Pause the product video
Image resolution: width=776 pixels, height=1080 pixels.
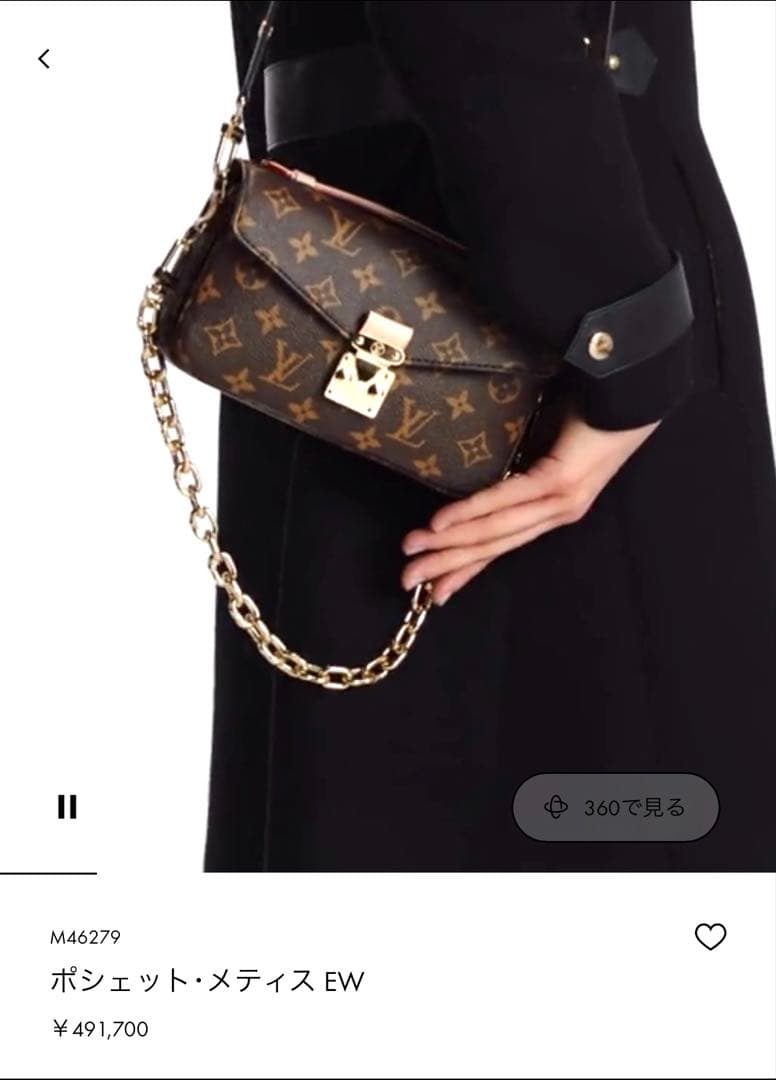point(67,806)
